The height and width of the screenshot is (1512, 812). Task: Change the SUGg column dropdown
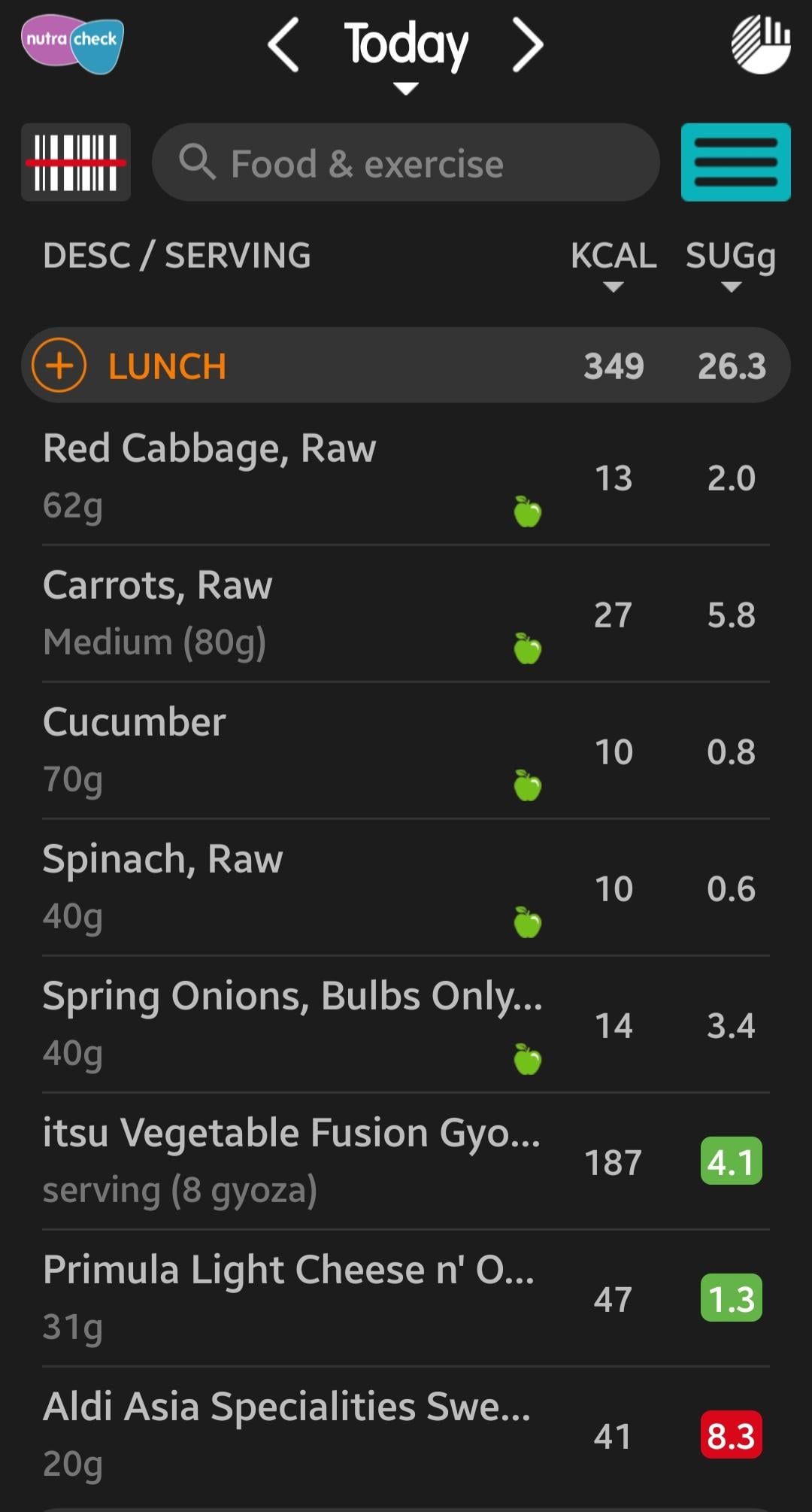731,265
